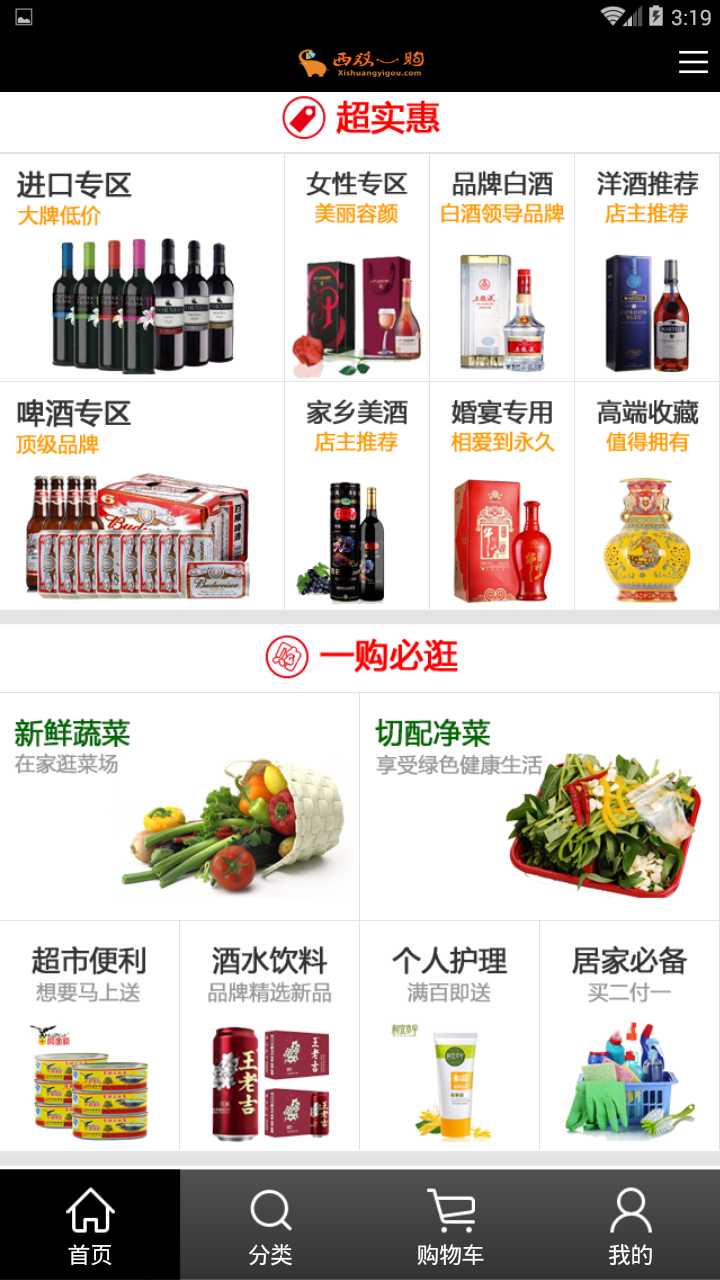Image resolution: width=720 pixels, height=1280 pixels.
Task: Open the 女性专区 category
Action: pyautogui.click(x=357, y=268)
